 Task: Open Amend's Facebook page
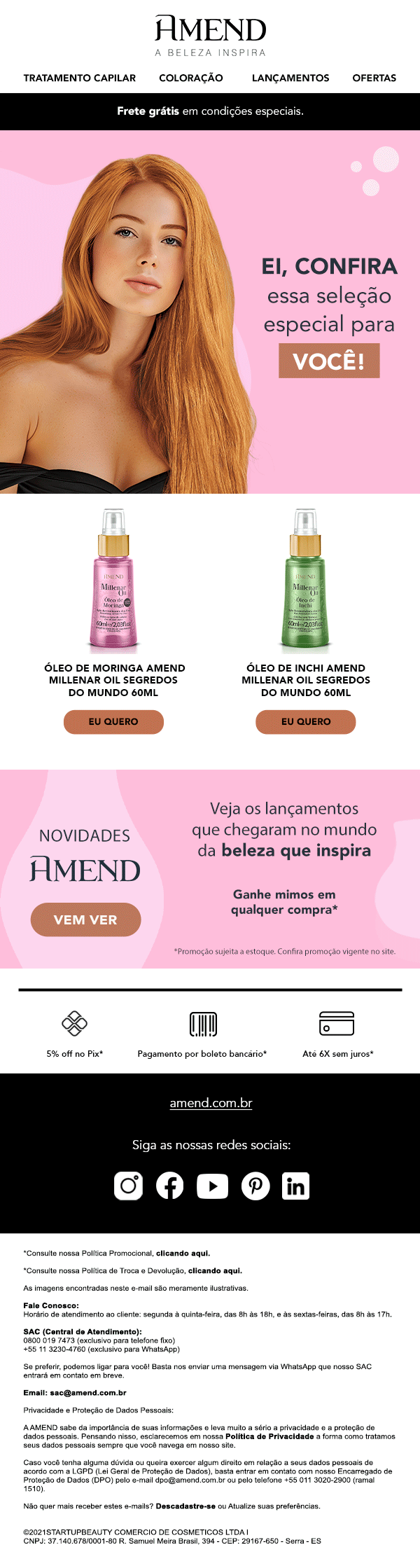tap(169, 1186)
